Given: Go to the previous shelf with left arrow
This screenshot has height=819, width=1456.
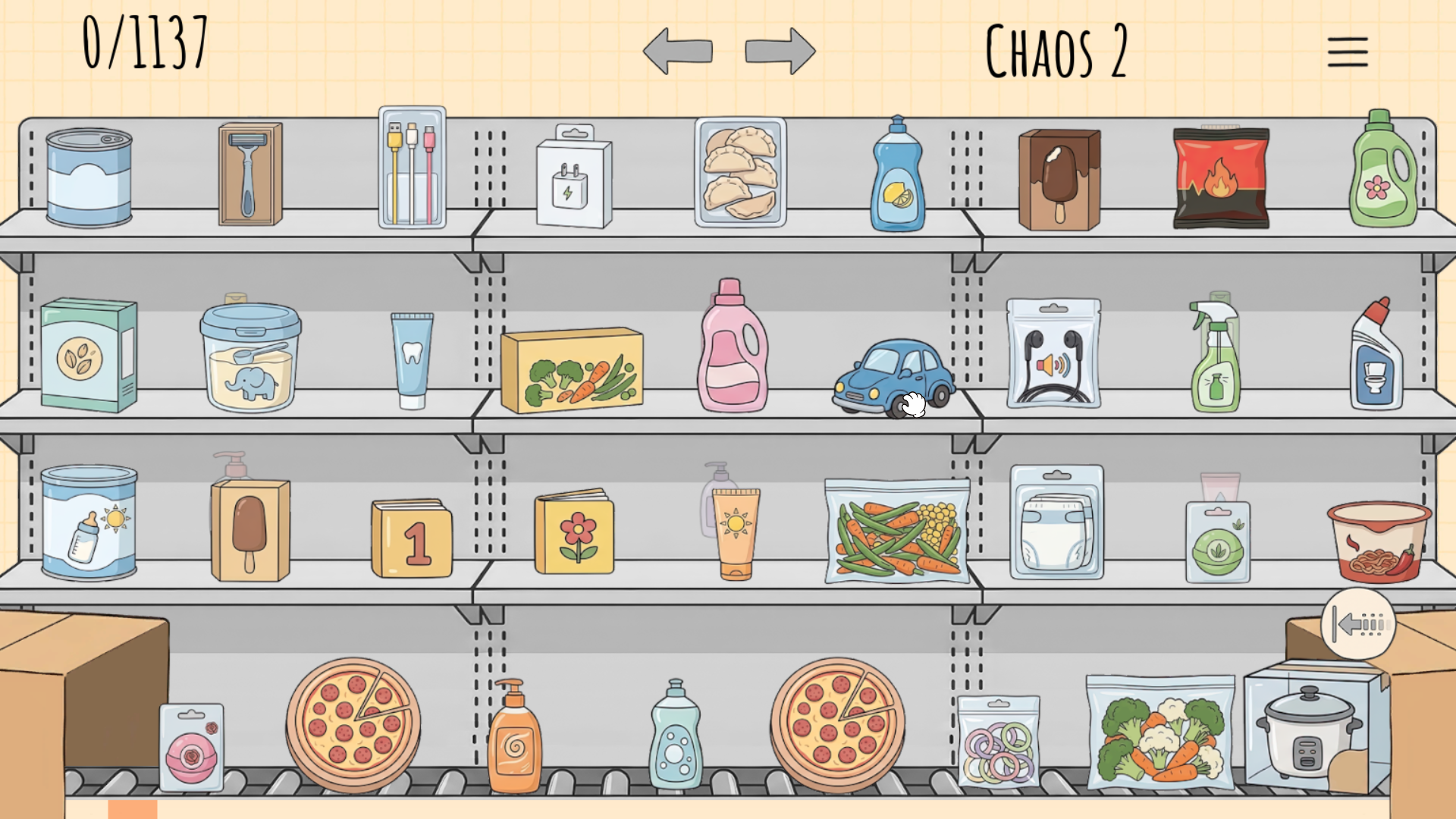Looking at the screenshot, I should pyautogui.click(x=677, y=51).
